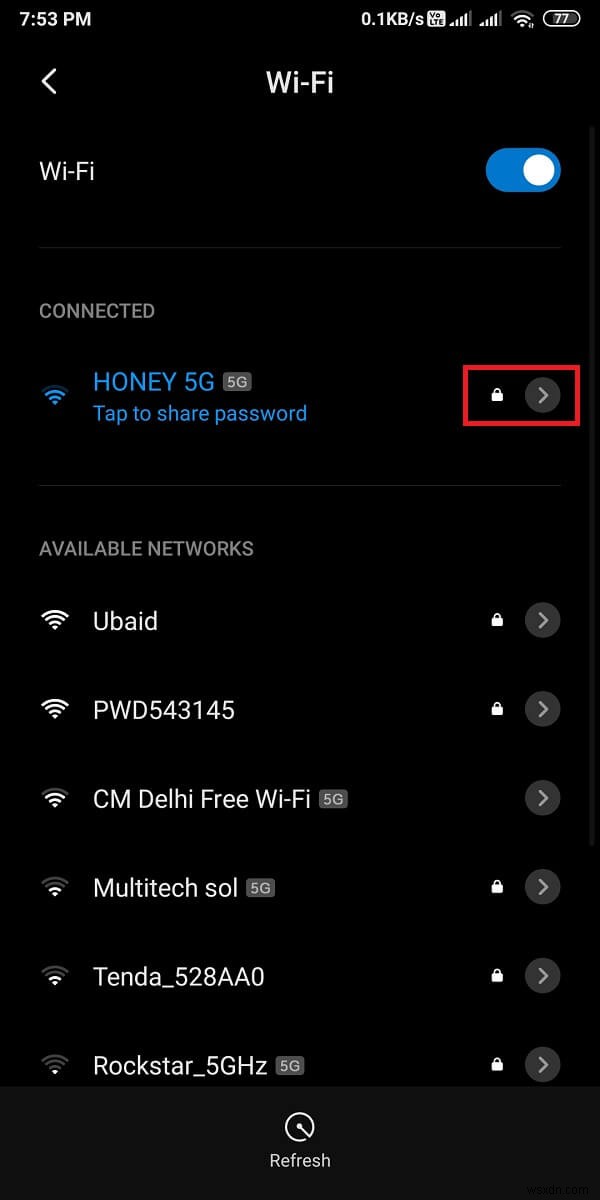600x1200 pixels.
Task: Open details arrow for Ubaid
Action: pos(542,621)
